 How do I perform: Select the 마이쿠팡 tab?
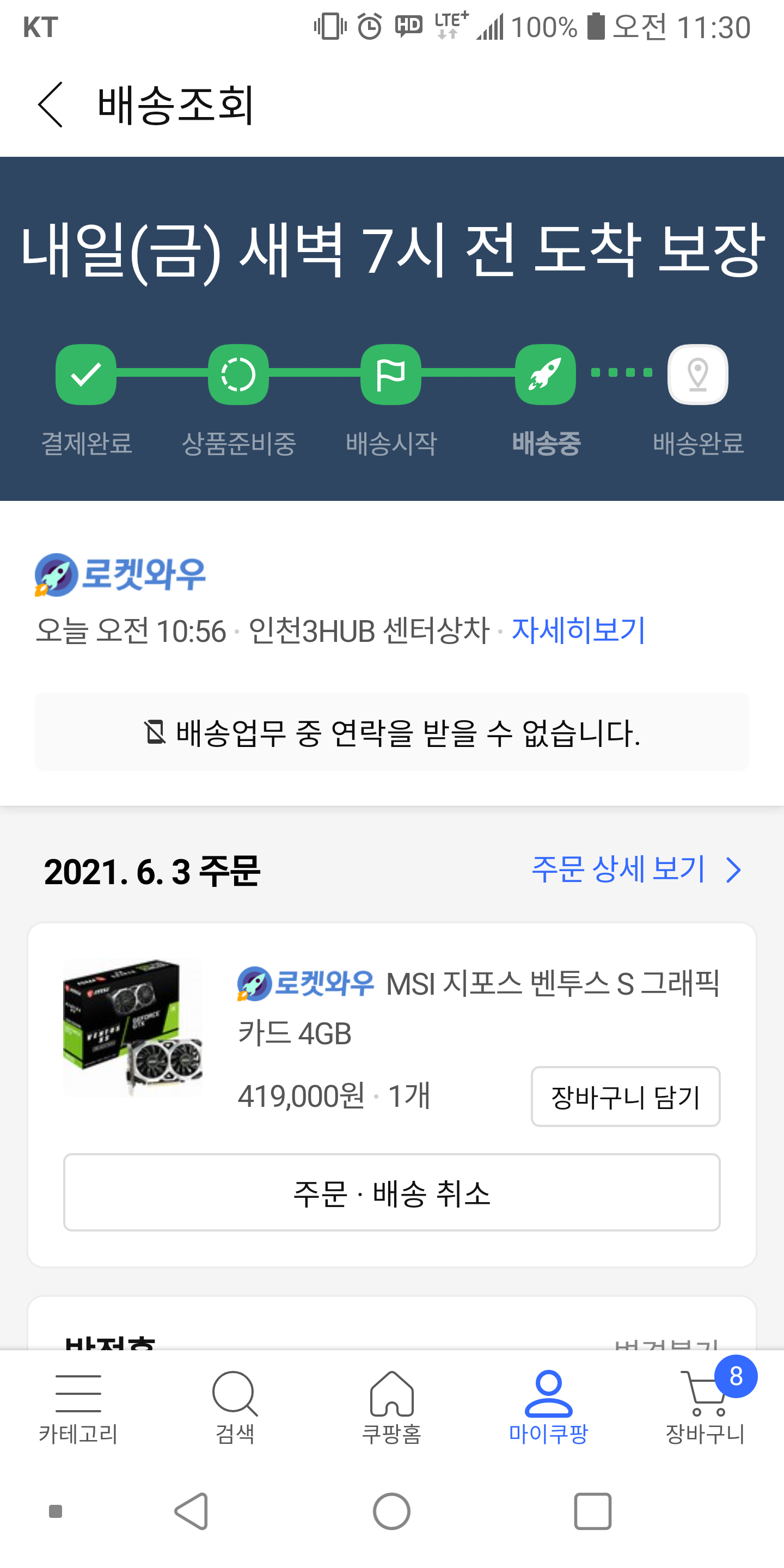[x=548, y=1407]
